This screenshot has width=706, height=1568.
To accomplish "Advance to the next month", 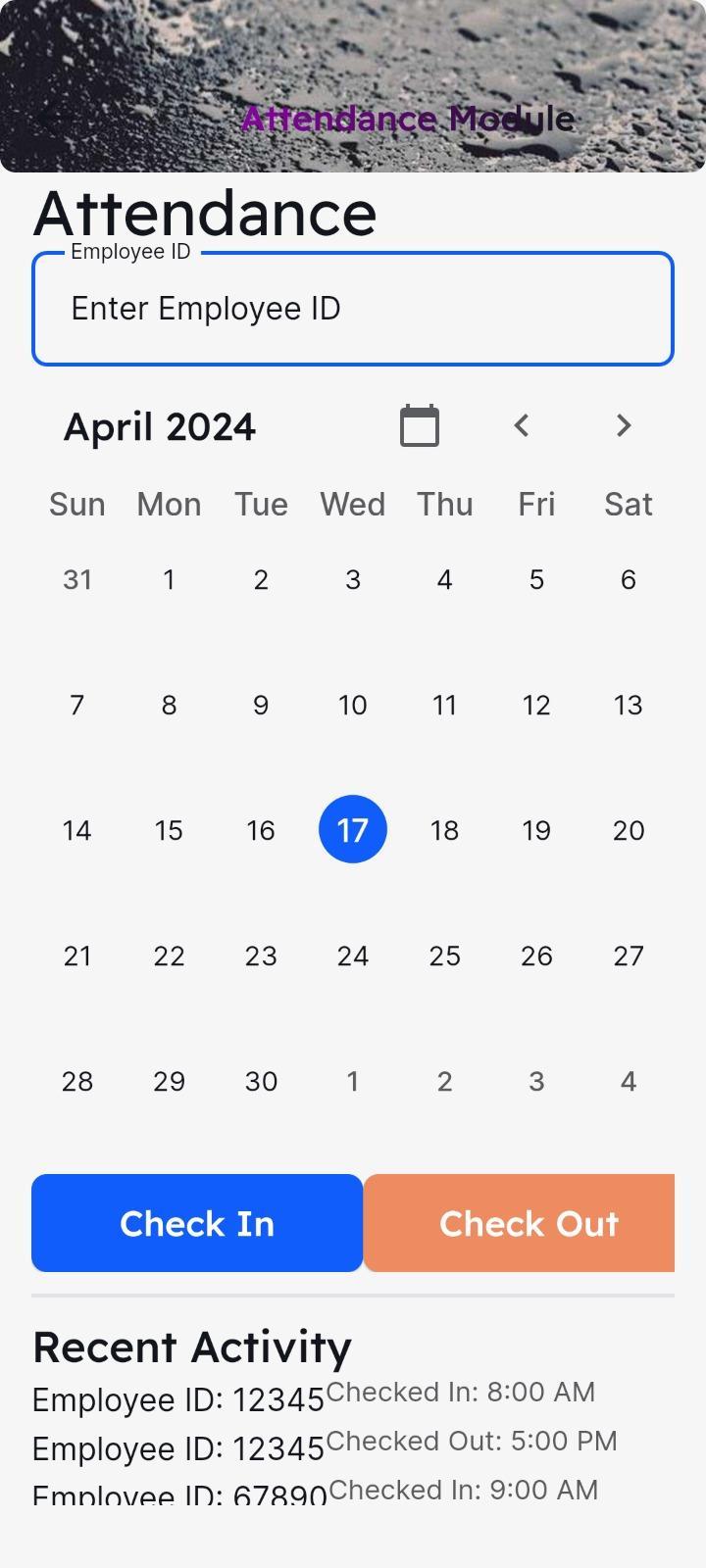I will [x=624, y=425].
